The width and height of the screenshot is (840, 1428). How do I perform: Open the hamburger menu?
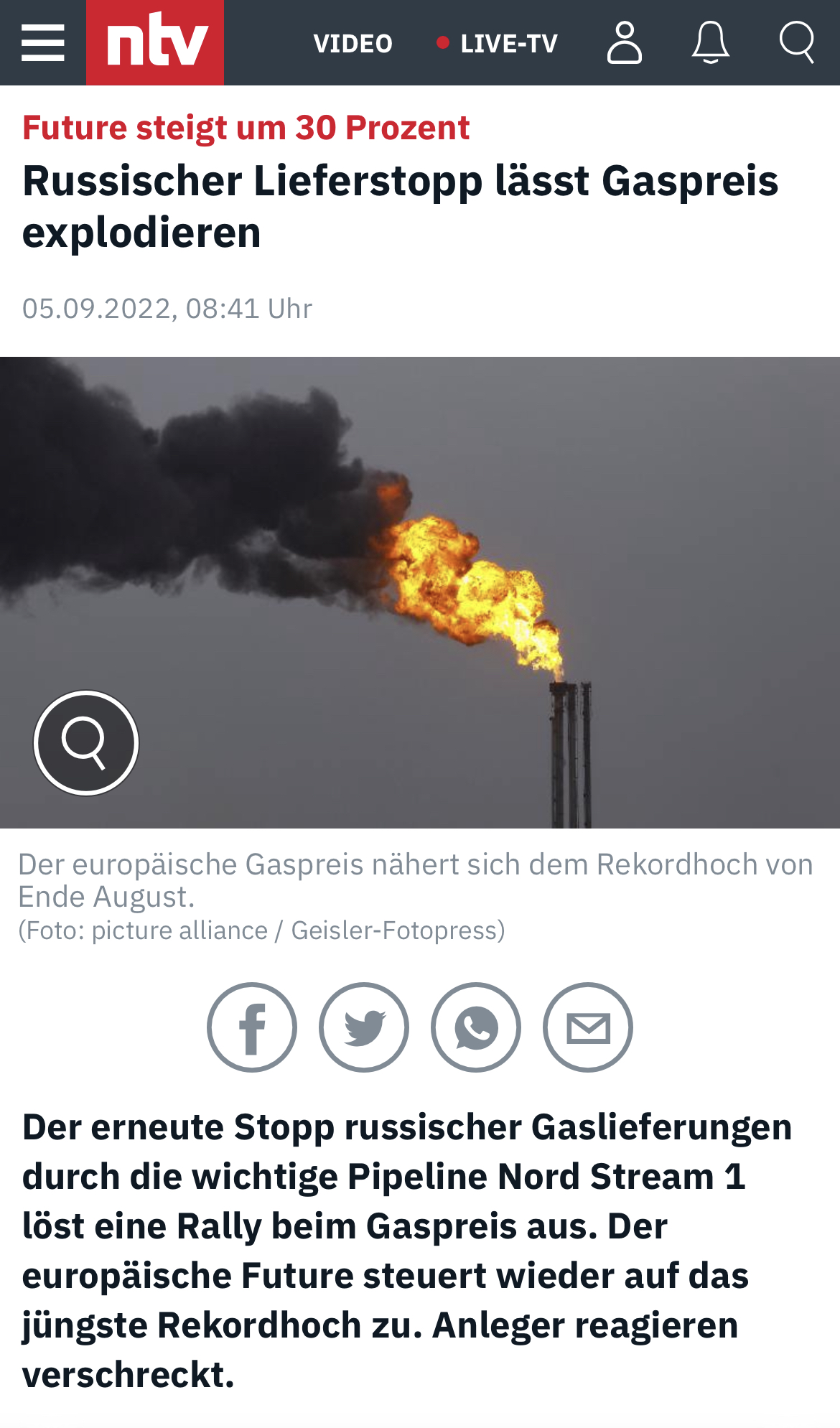point(43,43)
